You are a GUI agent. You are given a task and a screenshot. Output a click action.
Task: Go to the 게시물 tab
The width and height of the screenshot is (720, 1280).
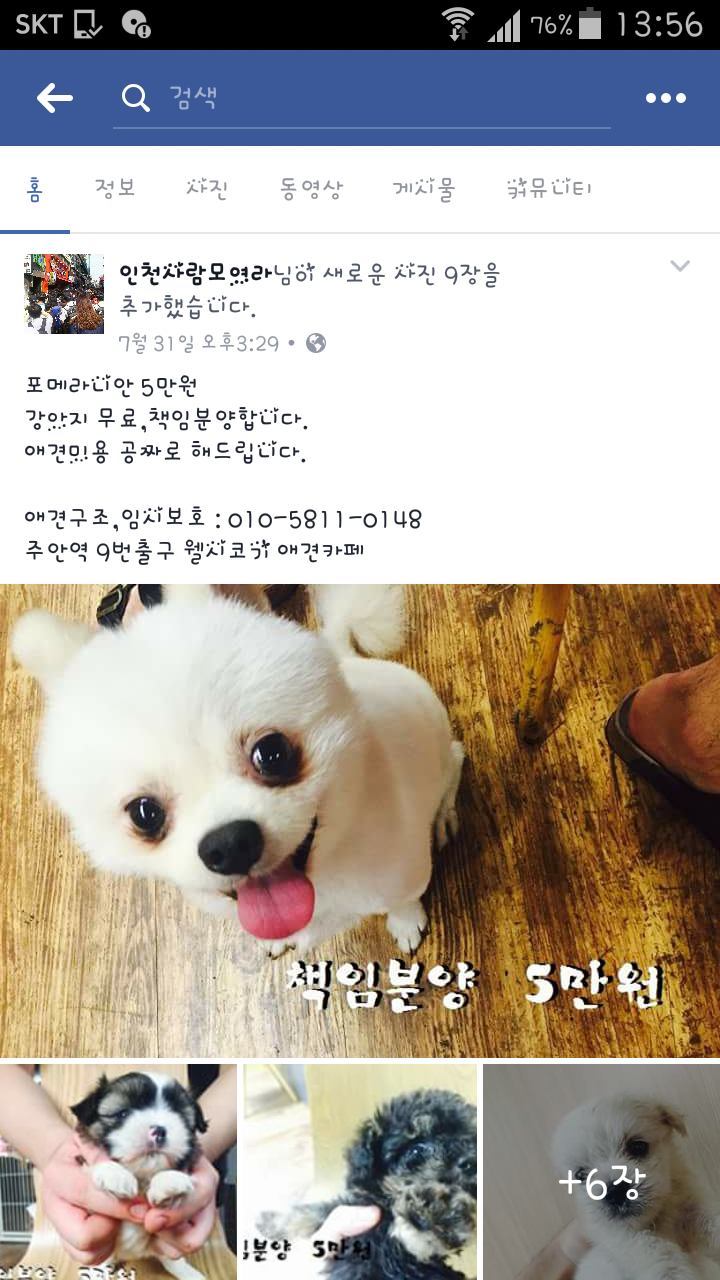(424, 189)
